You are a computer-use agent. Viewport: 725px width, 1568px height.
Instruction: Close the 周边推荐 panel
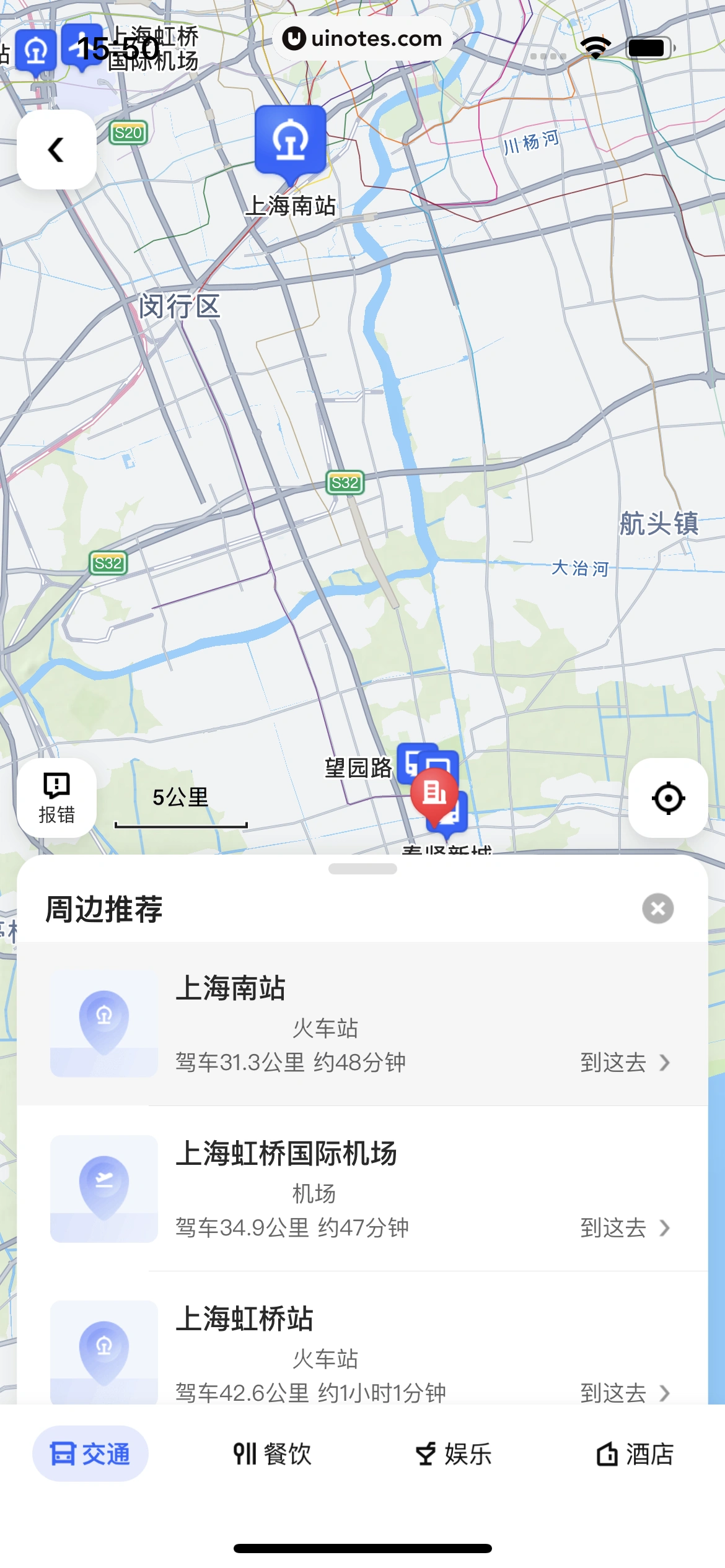[657, 908]
